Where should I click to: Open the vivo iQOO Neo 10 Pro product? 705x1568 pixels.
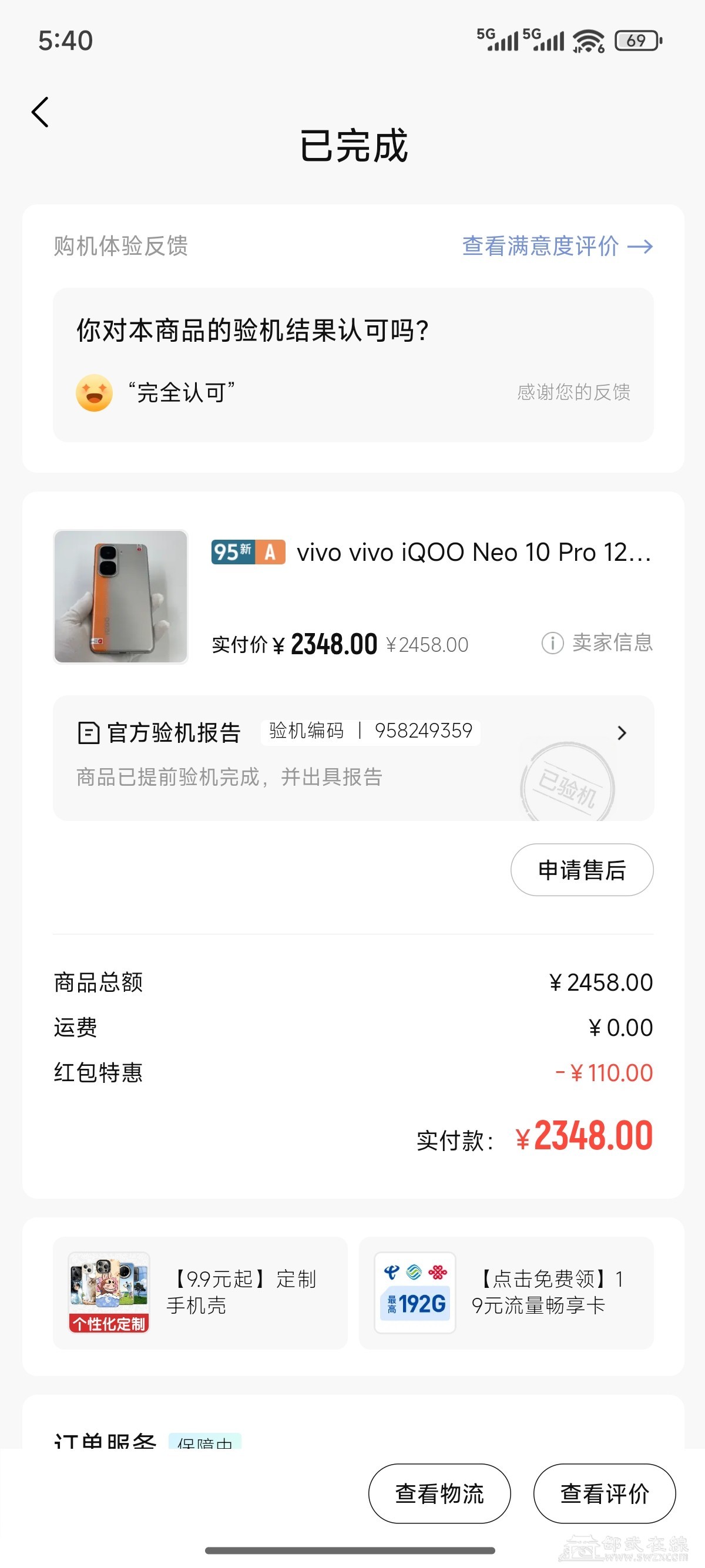pyautogui.click(x=472, y=553)
